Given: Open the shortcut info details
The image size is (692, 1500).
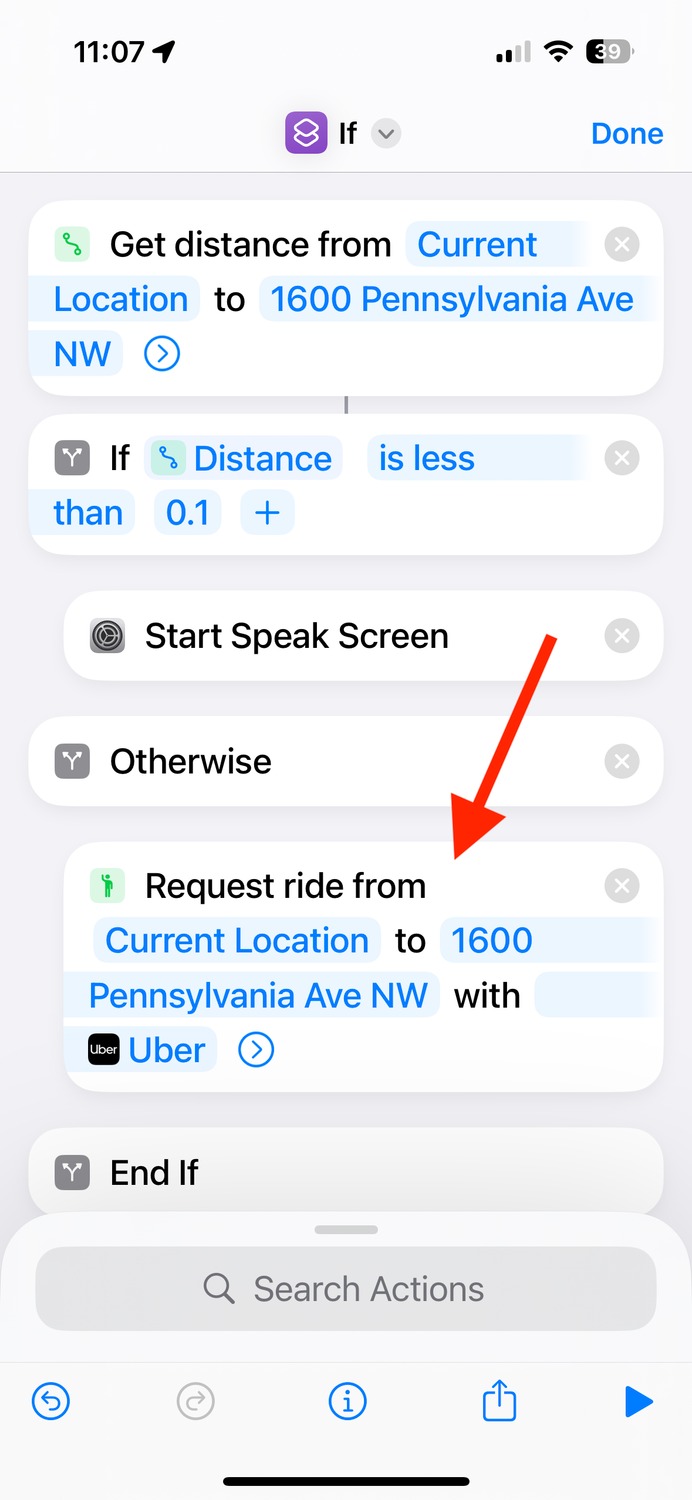Looking at the screenshot, I should [347, 1402].
